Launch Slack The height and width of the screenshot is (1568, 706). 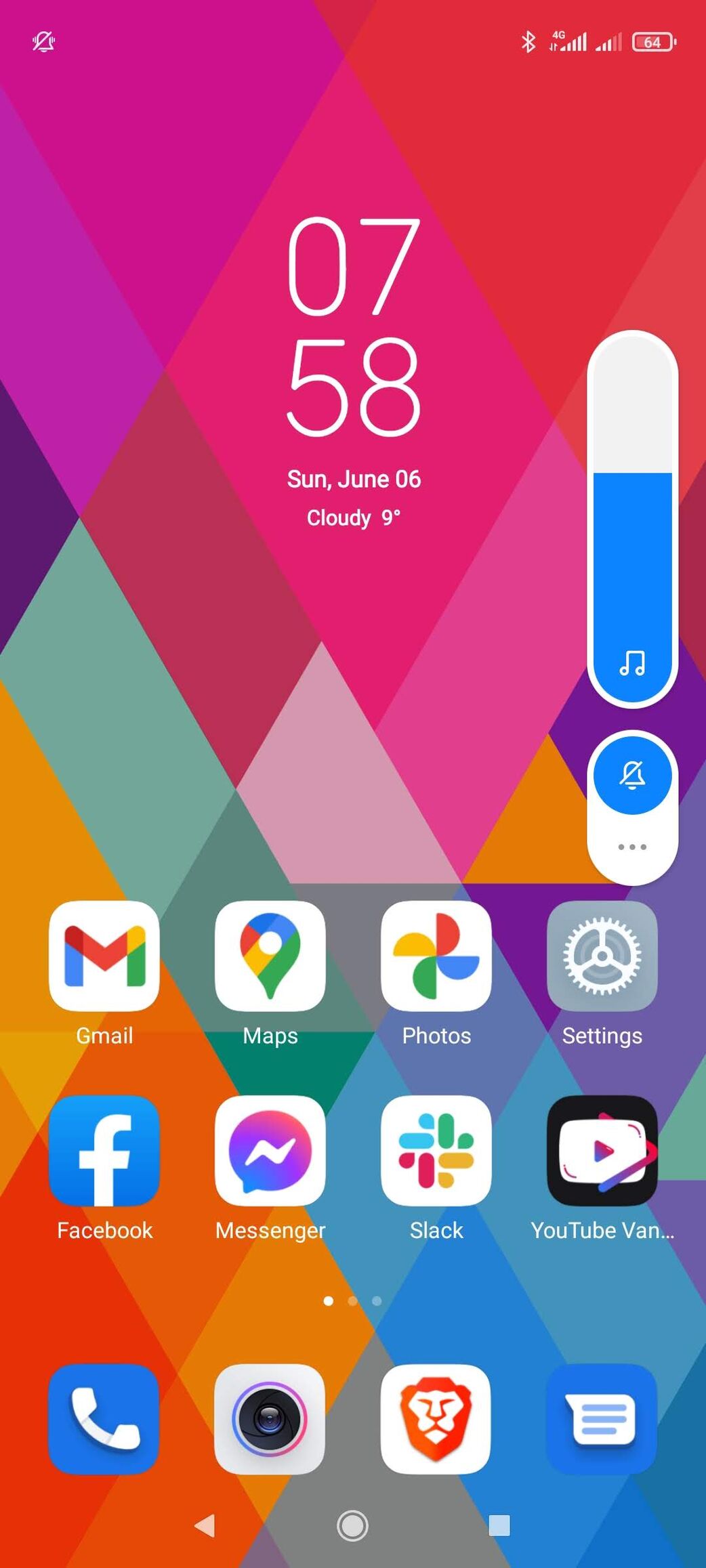point(436,1150)
